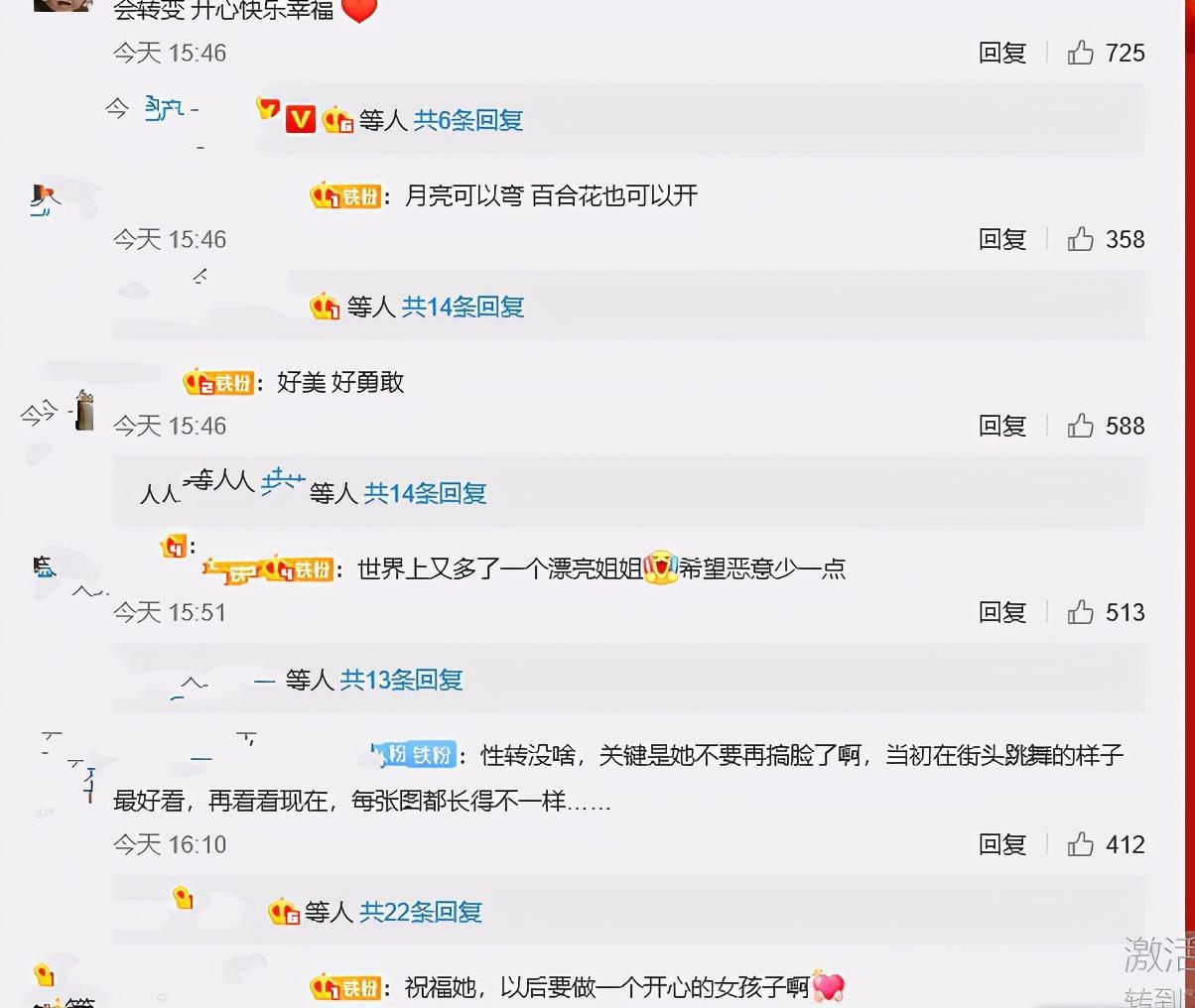Expand 共14条回复 under the 月亮可以弯 comment
The width and height of the screenshot is (1195, 1008).
click(463, 307)
